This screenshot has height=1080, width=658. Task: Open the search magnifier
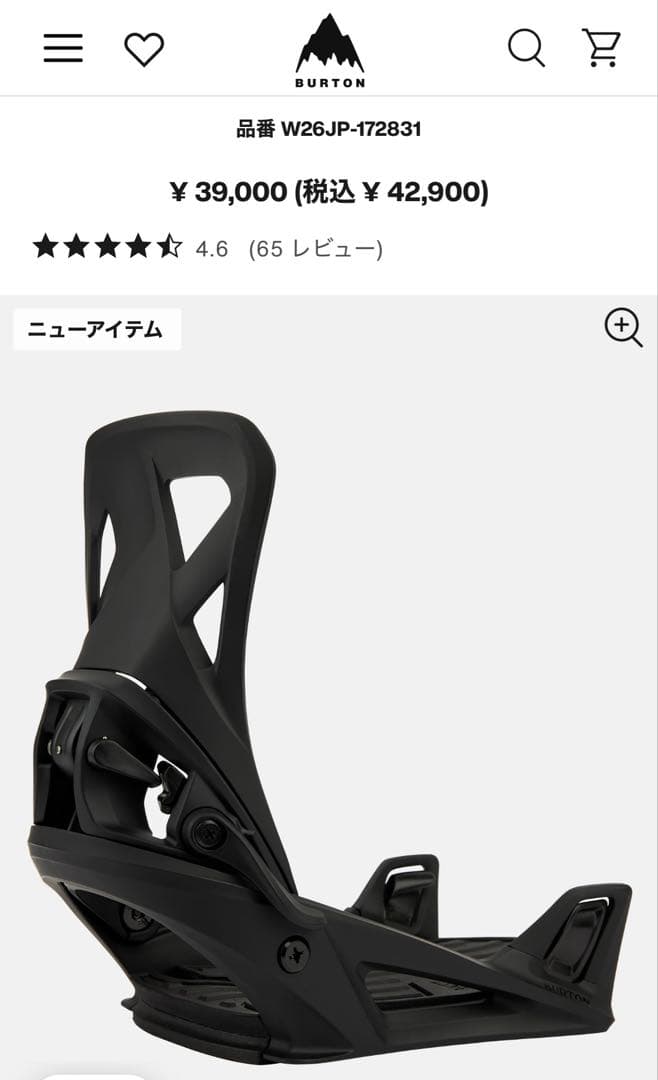coord(526,47)
